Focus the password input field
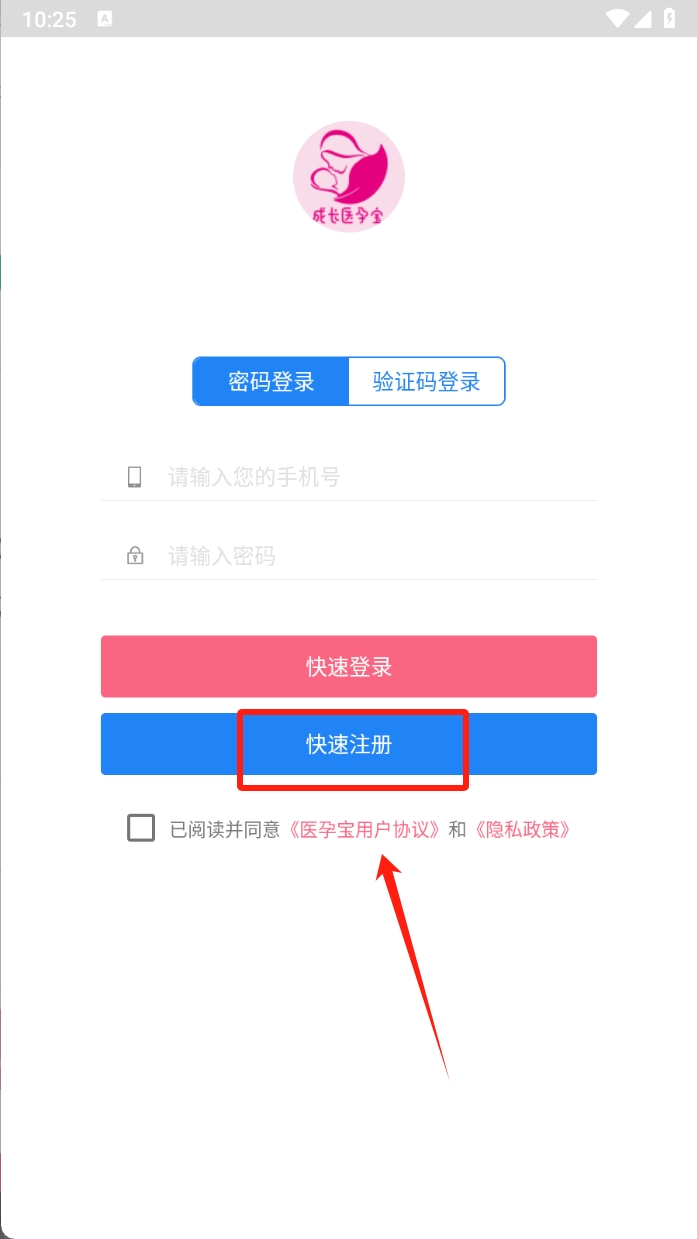Viewport: 697px width, 1239px height. click(x=380, y=556)
